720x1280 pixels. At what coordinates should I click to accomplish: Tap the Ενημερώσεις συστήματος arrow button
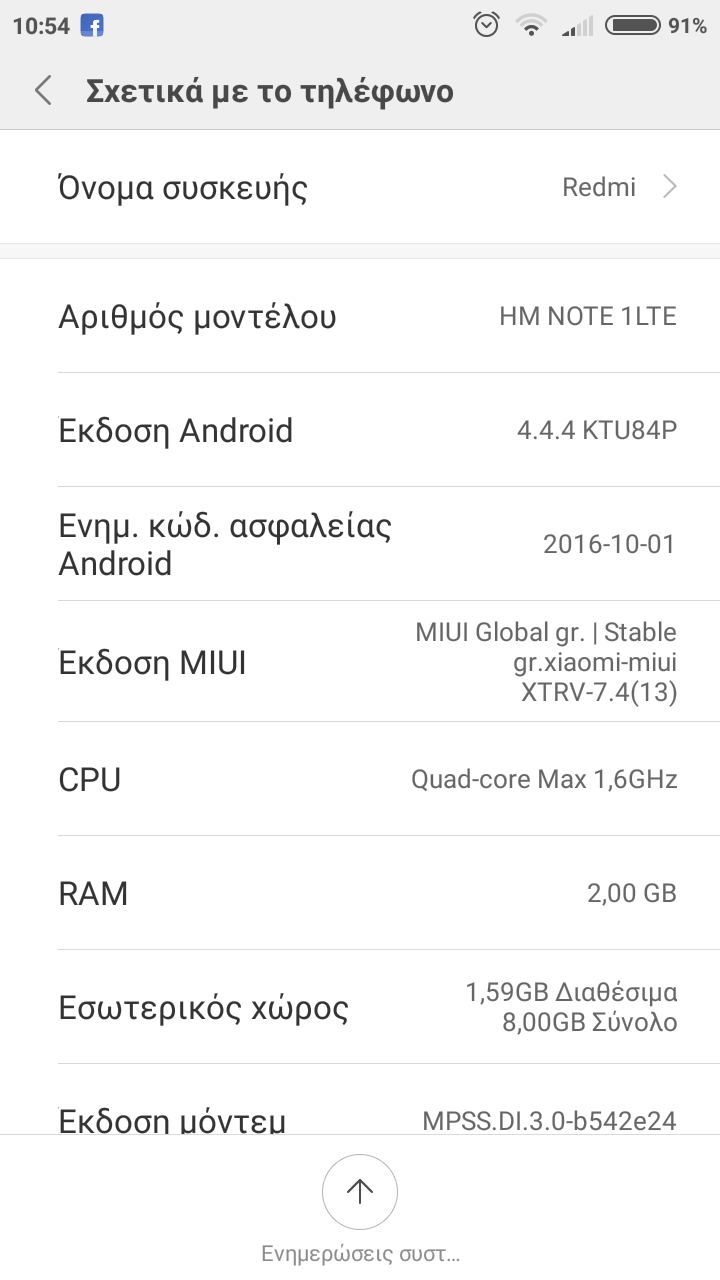point(359,1191)
